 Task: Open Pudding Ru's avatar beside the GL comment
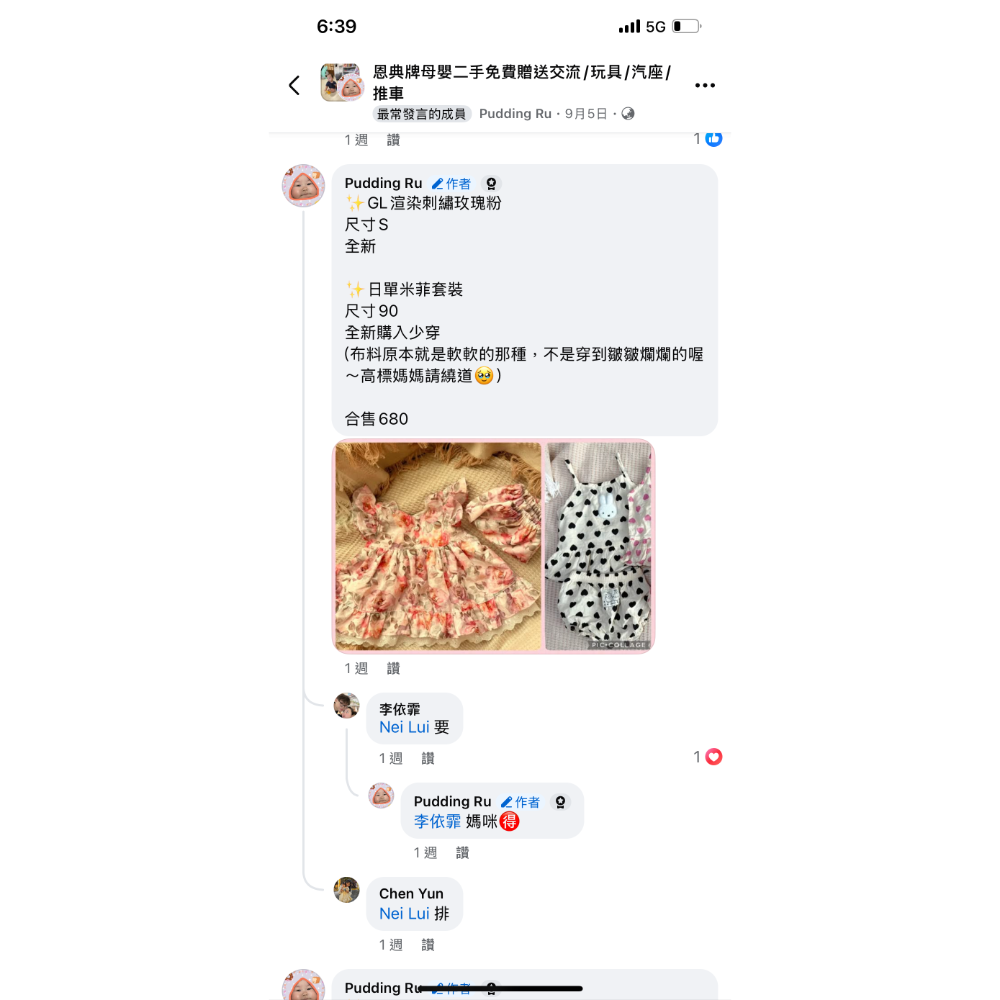coord(303,186)
